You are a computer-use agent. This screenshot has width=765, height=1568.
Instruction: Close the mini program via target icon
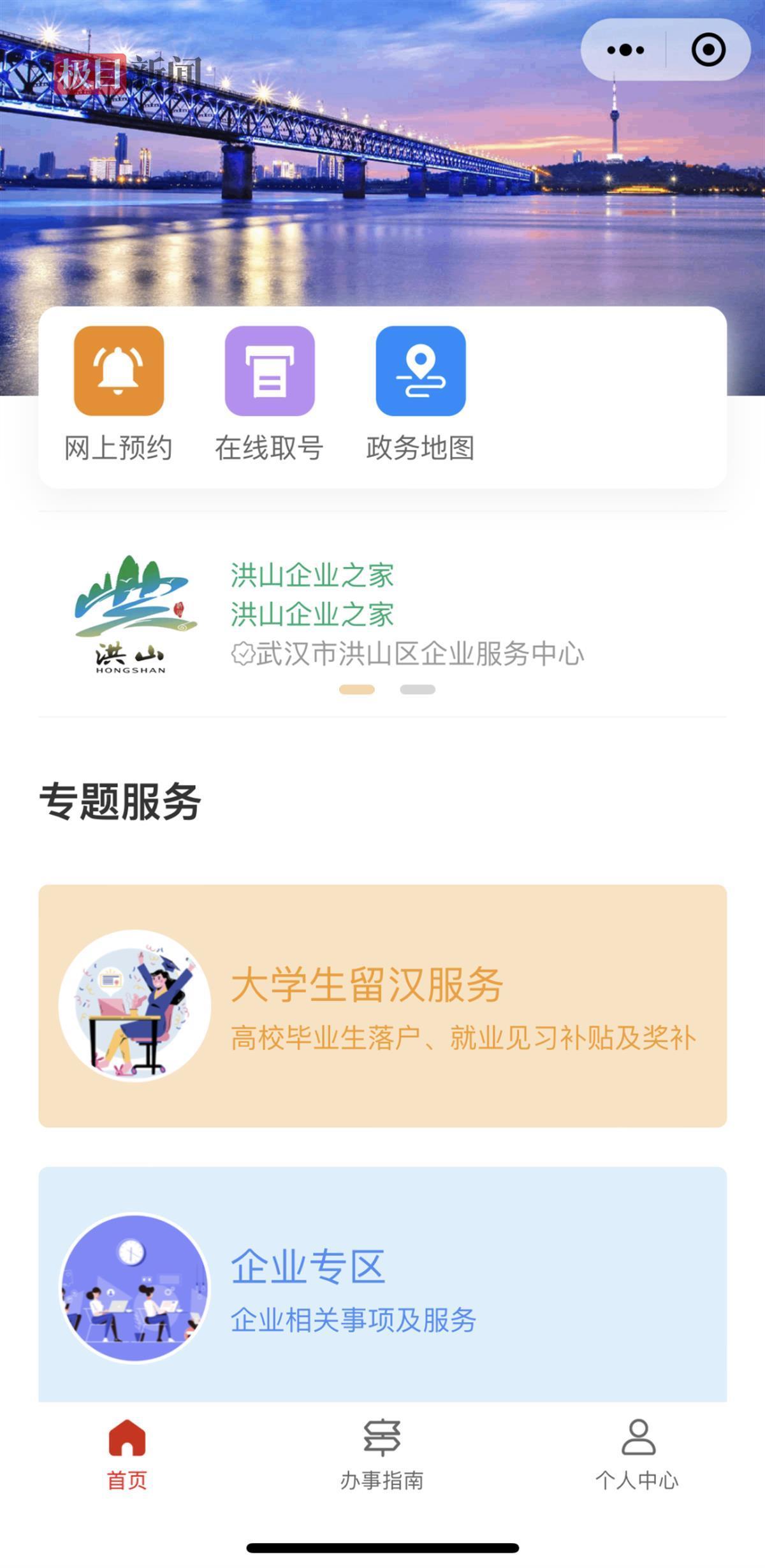click(708, 50)
